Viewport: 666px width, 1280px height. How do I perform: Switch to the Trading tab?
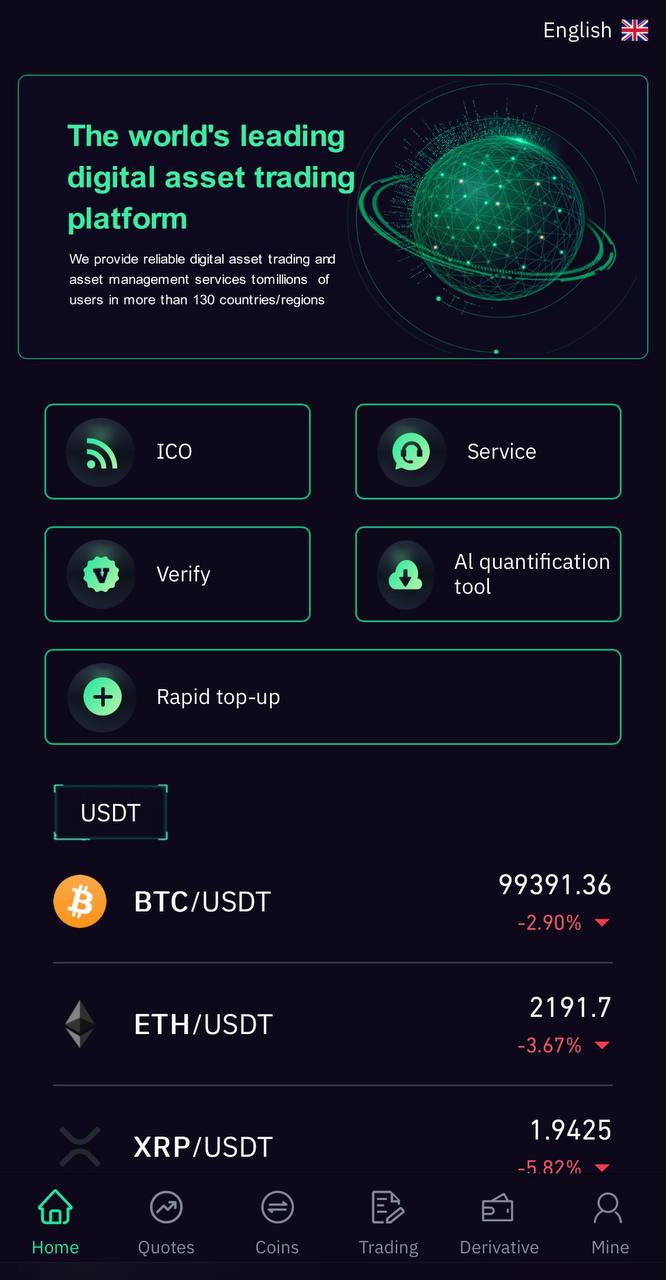point(388,1222)
